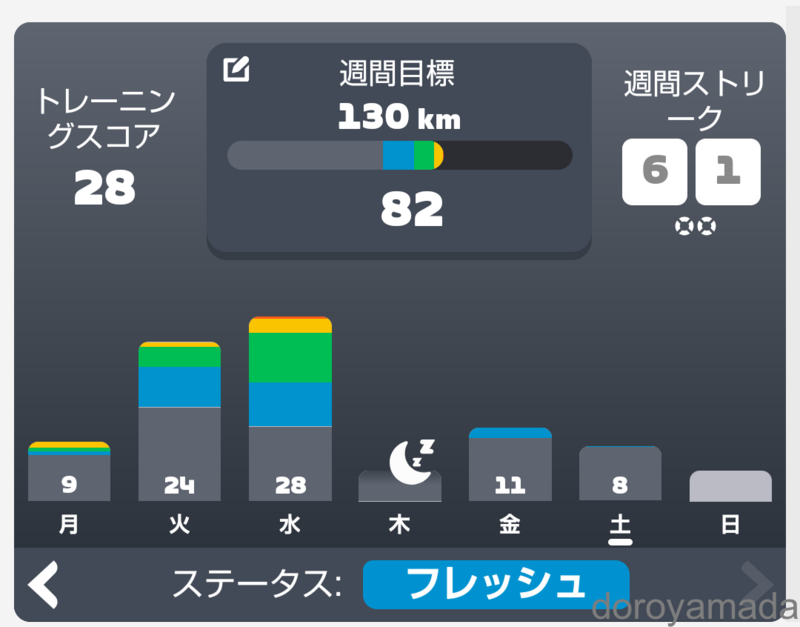Image resolution: width=800 pixels, height=627 pixels.
Task: Go to the previous week with left arrow
Action: (43, 585)
